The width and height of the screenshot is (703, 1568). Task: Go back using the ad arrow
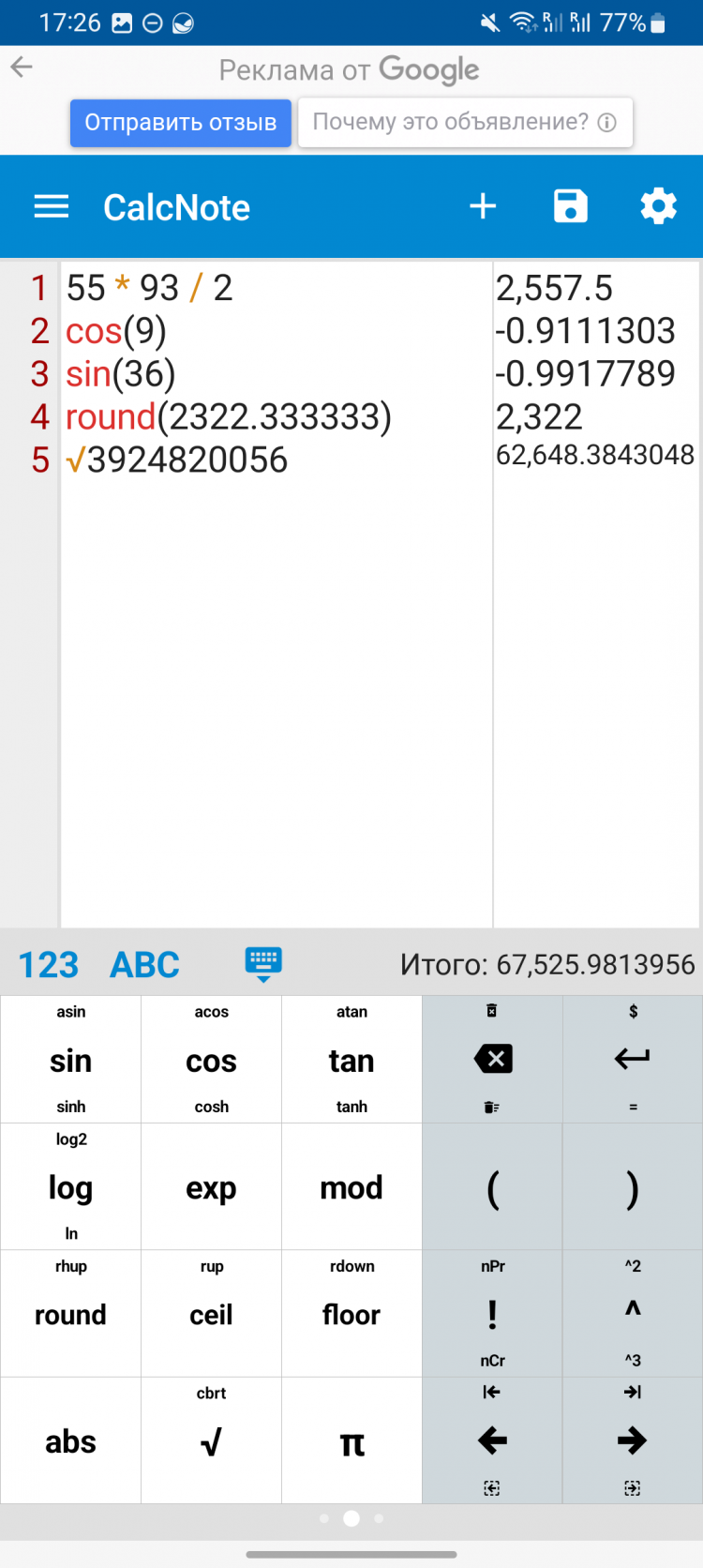click(x=22, y=67)
